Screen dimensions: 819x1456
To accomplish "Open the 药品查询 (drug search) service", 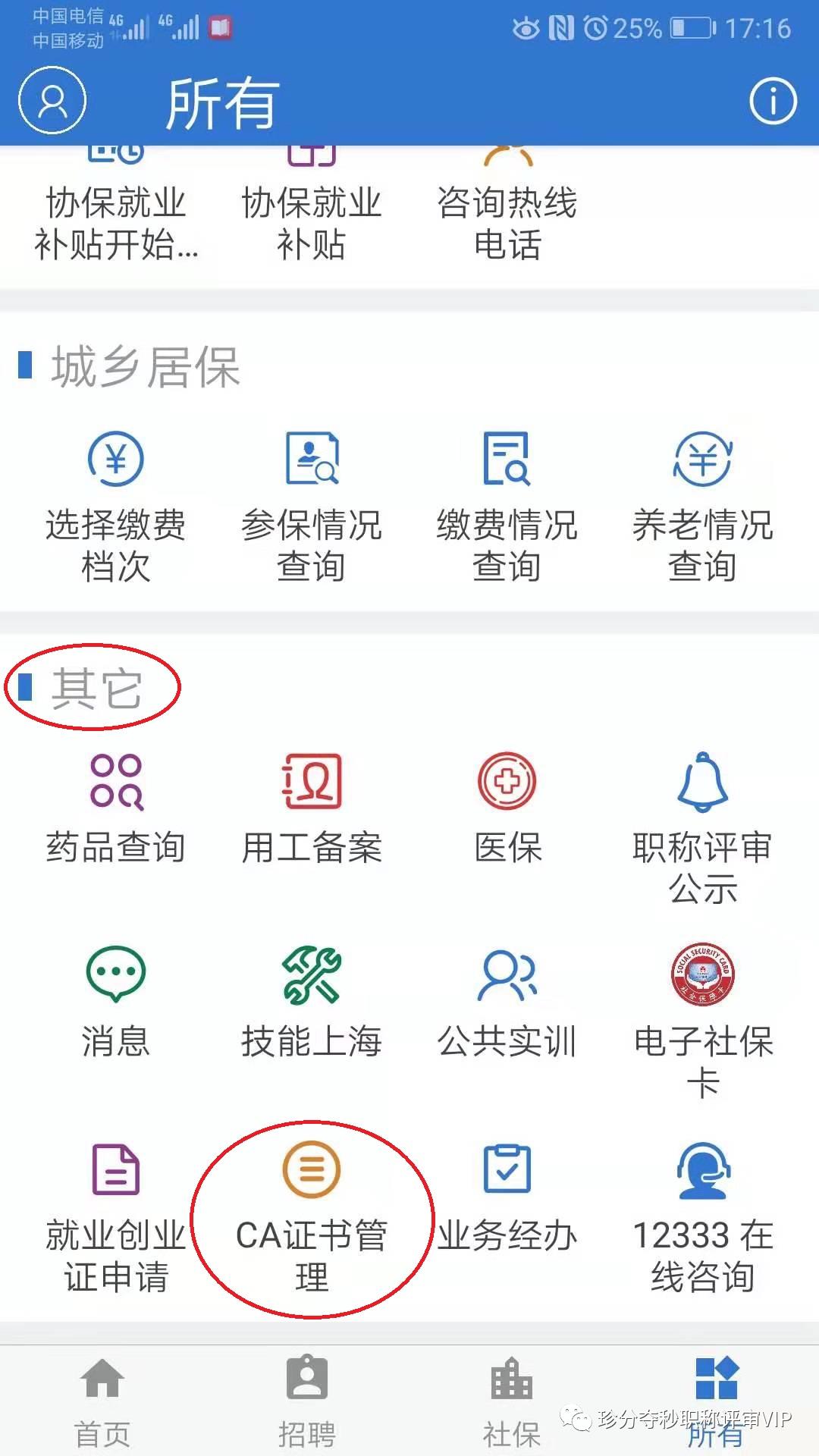I will coord(115,804).
